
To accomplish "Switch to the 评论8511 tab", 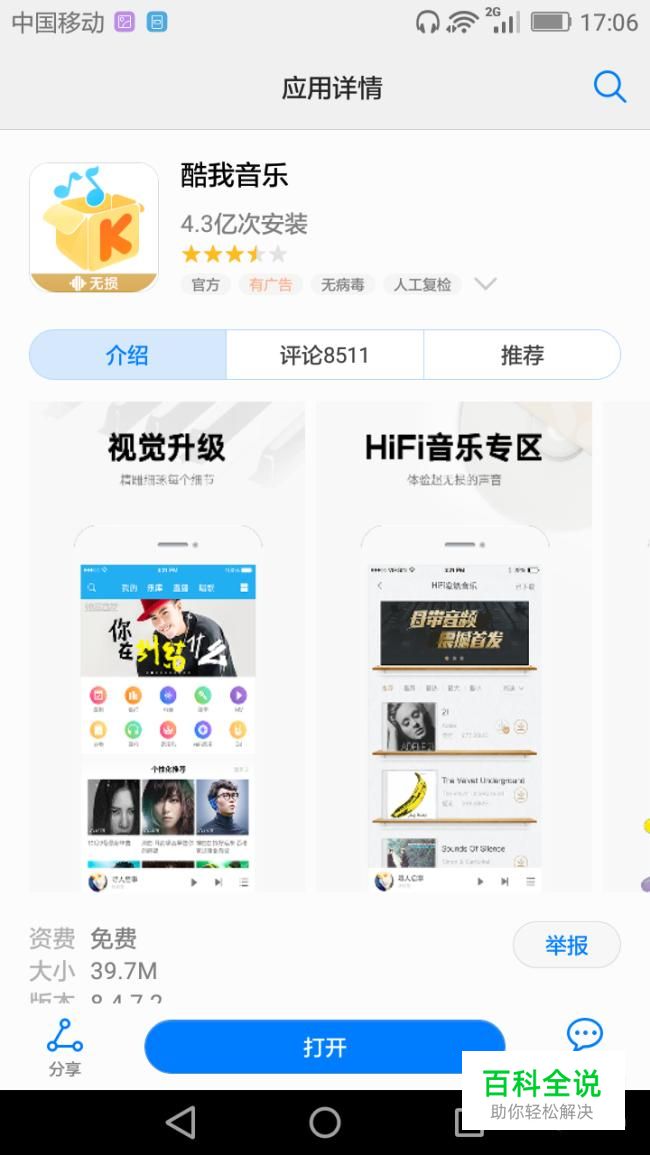I will click(324, 355).
